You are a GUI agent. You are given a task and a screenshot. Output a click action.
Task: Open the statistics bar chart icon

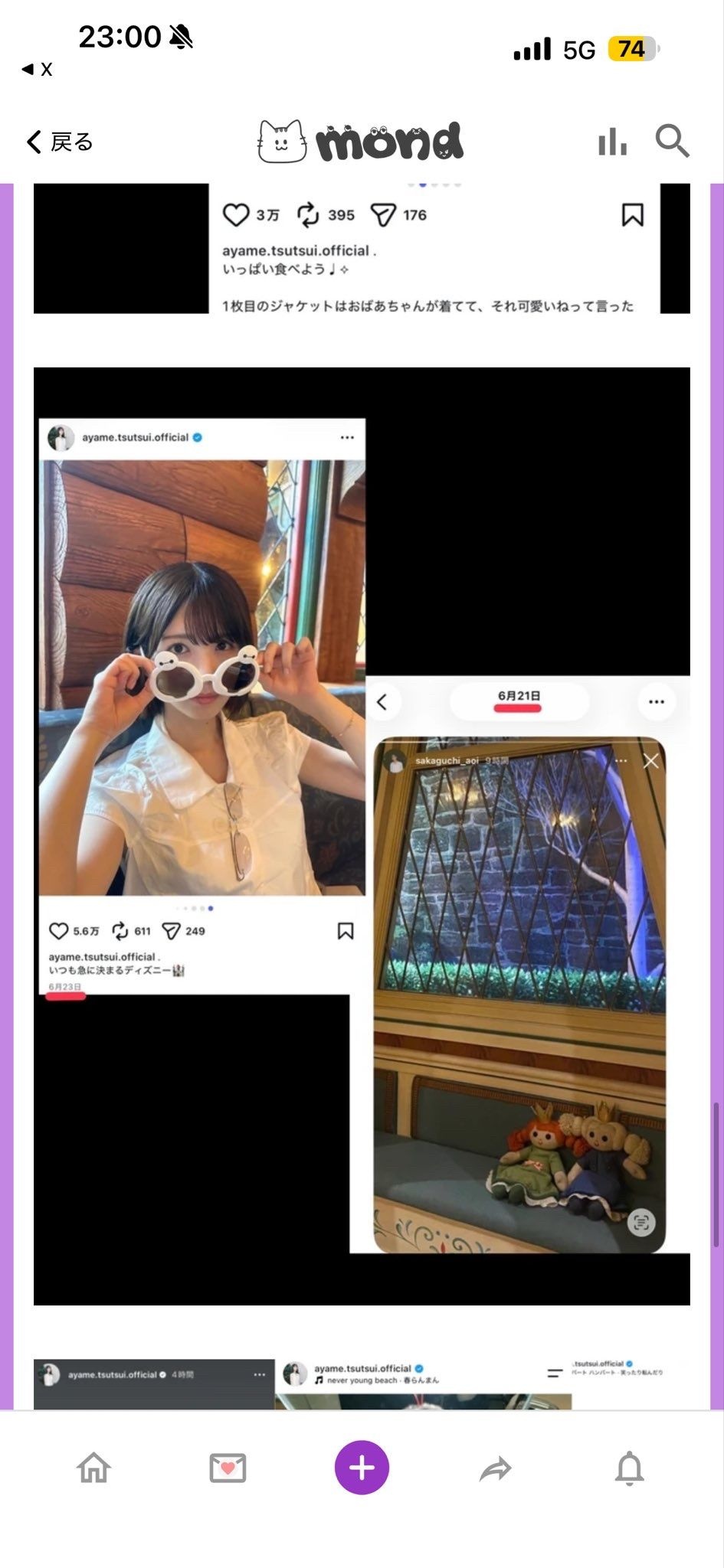[612, 142]
